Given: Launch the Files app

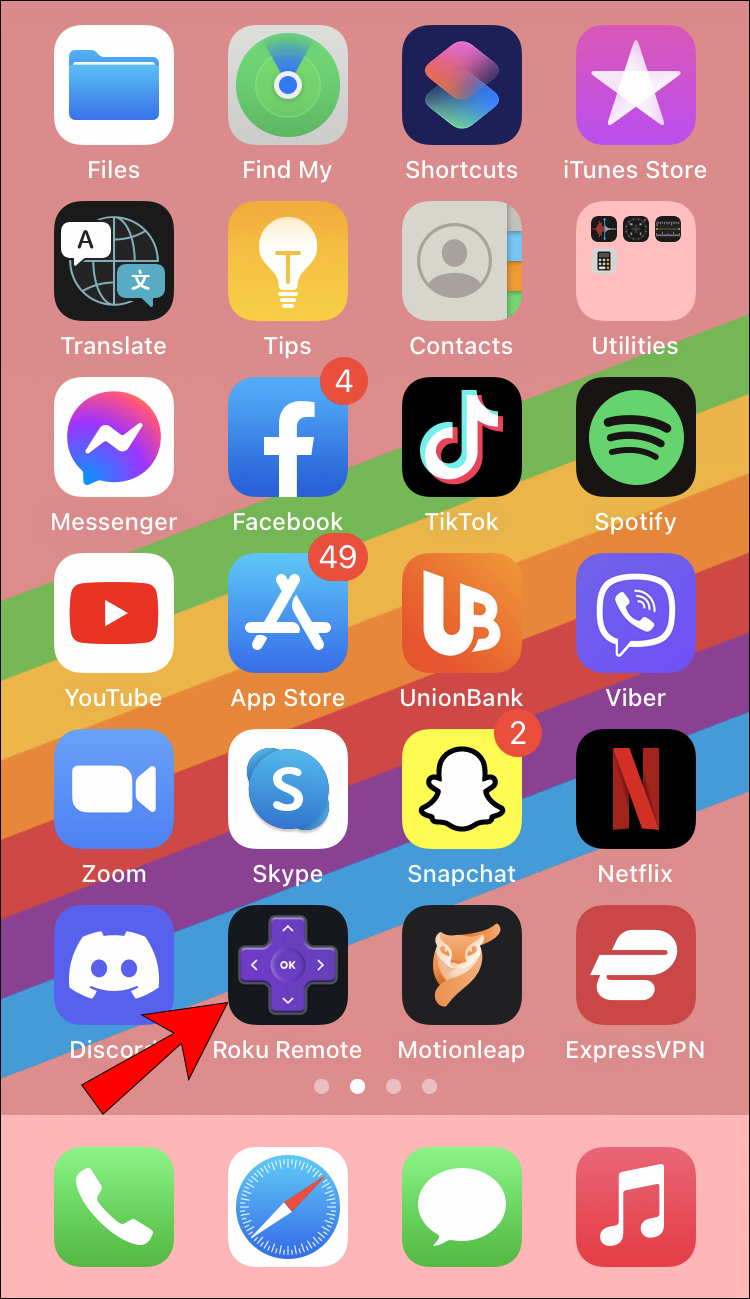Looking at the screenshot, I should coord(114,85).
